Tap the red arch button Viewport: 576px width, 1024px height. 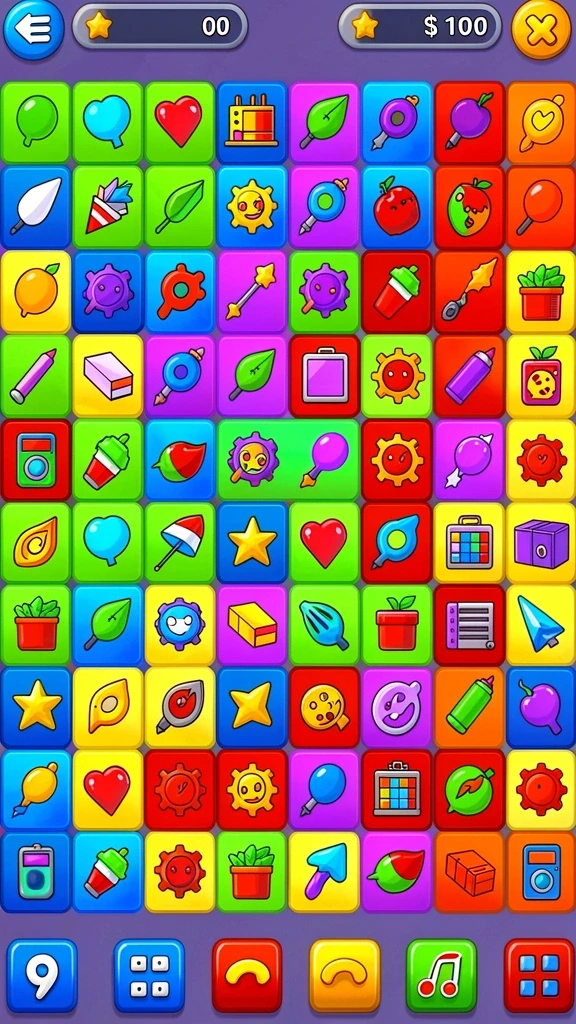tap(247, 975)
